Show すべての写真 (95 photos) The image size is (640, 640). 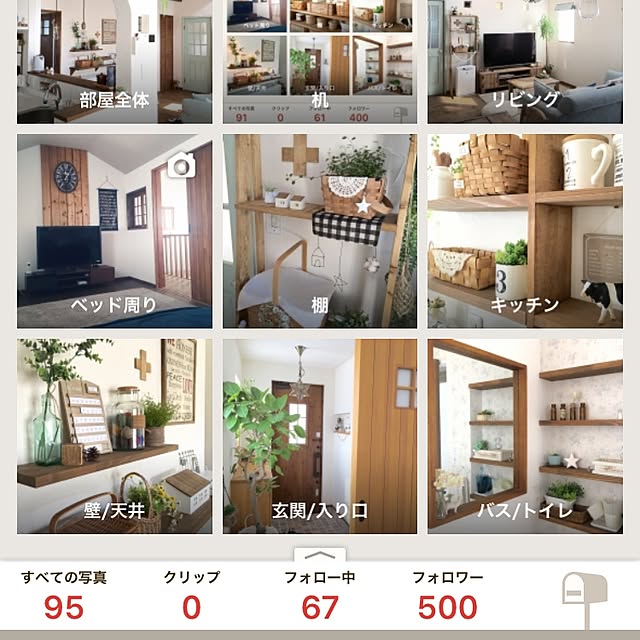pos(64,596)
